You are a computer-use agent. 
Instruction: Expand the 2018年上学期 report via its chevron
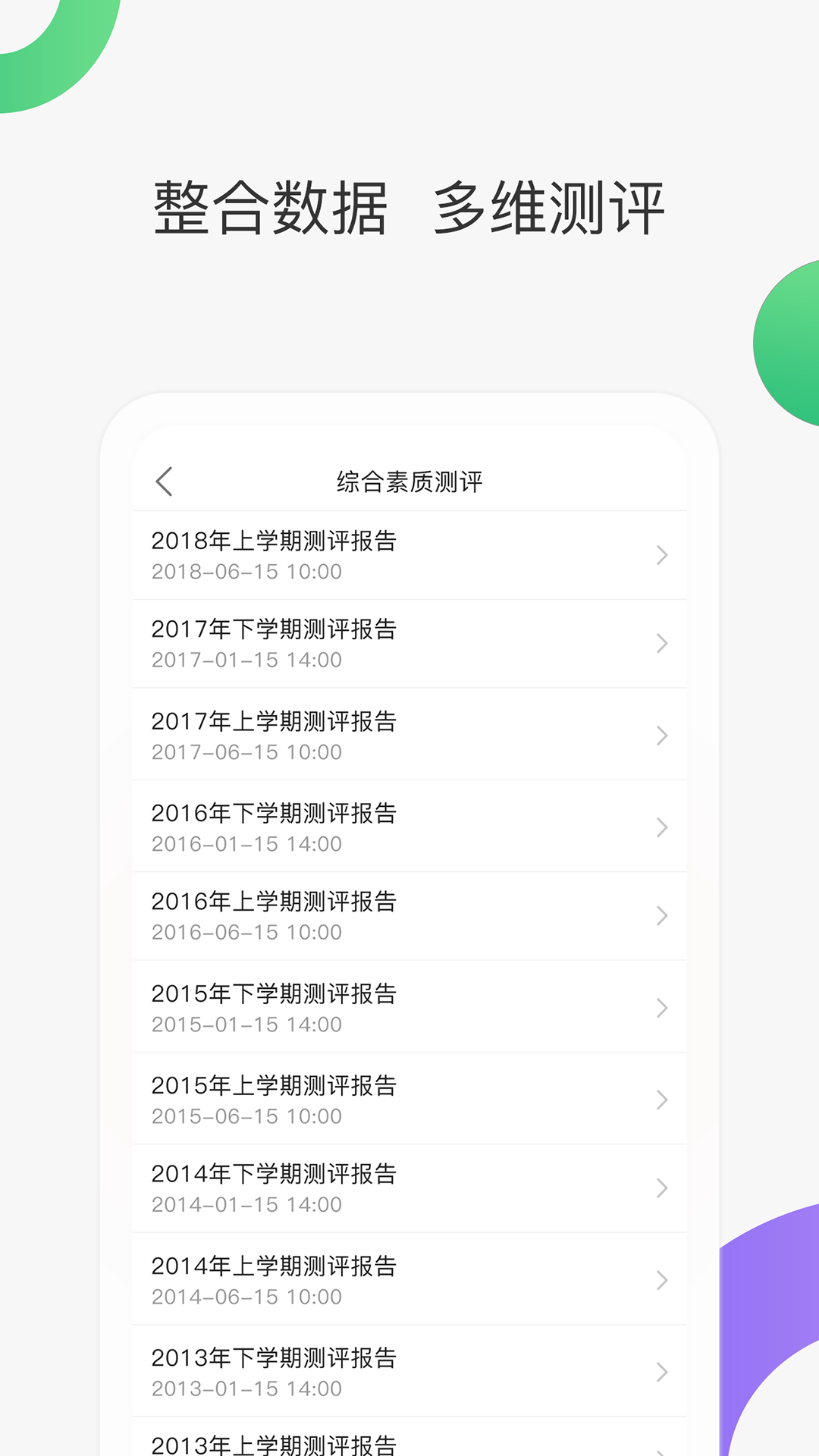[661, 554]
